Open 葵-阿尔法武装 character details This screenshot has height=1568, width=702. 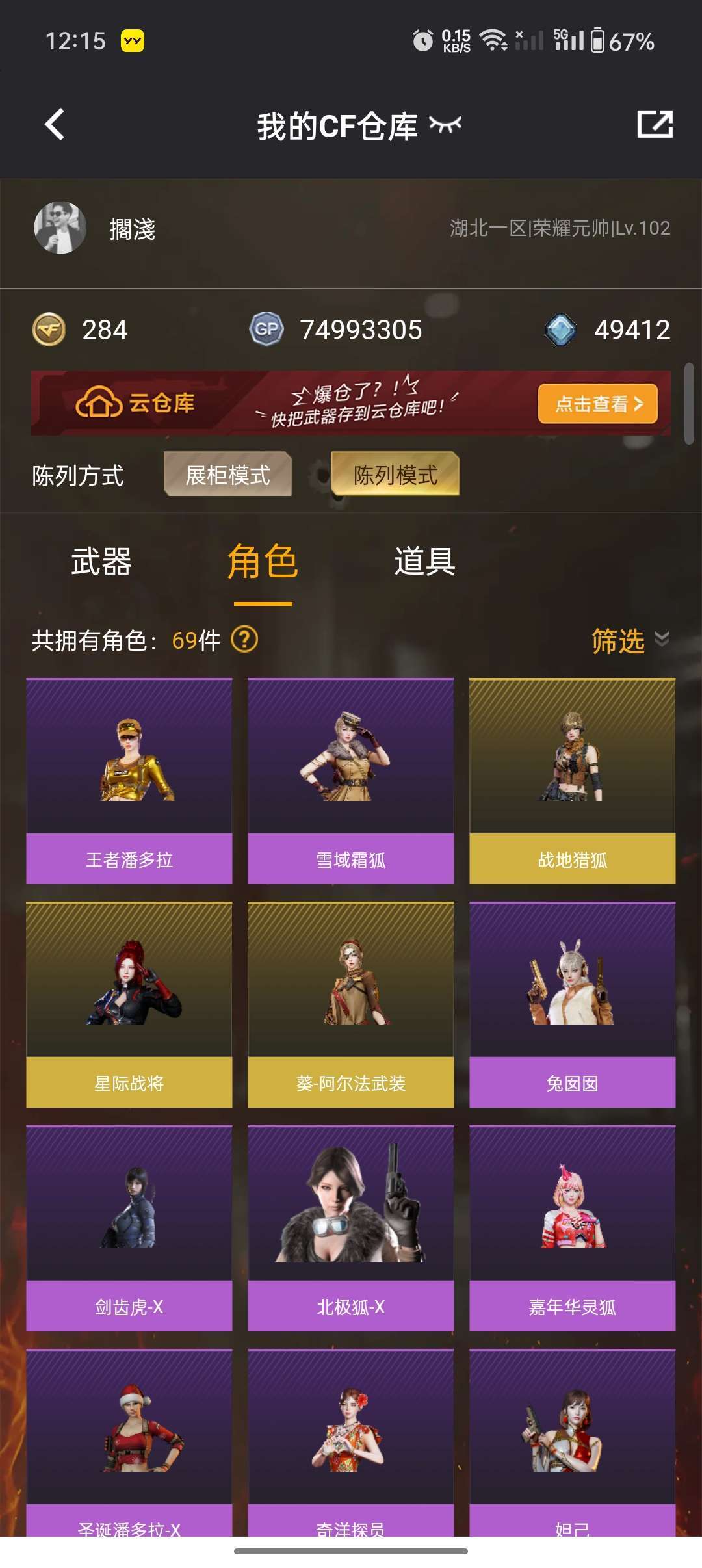tap(351, 1004)
